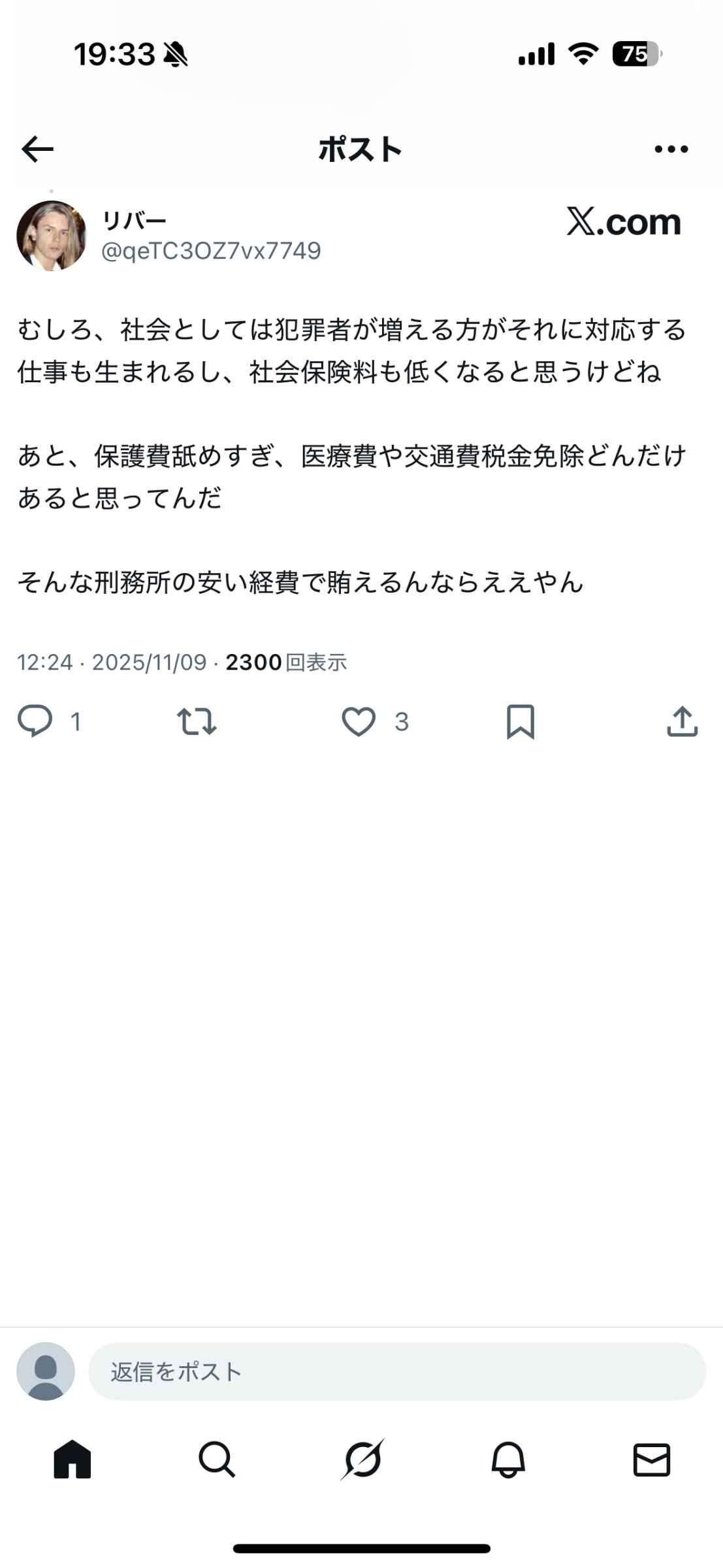Share the post via upload icon

[x=683, y=722]
